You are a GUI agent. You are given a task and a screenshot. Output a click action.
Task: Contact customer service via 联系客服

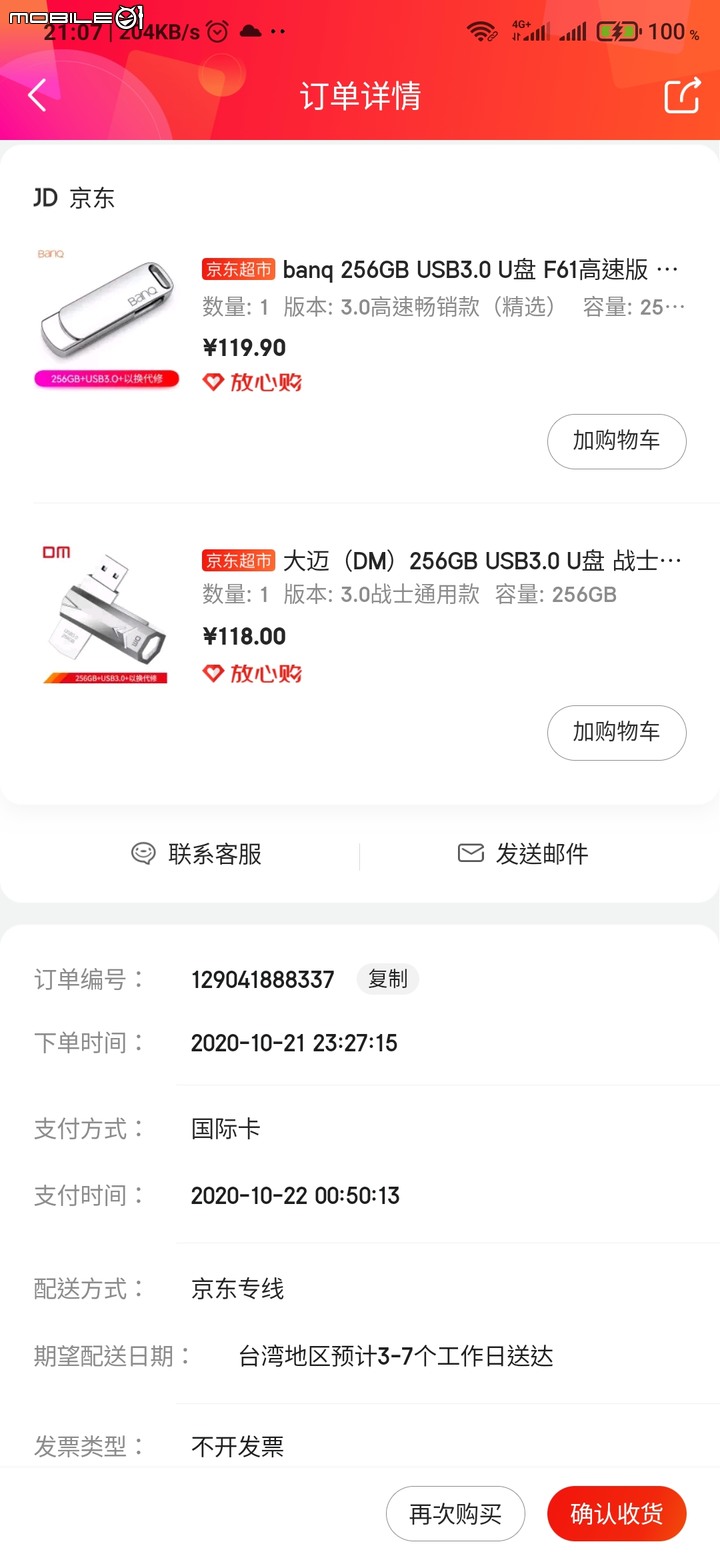pyautogui.click(x=197, y=854)
